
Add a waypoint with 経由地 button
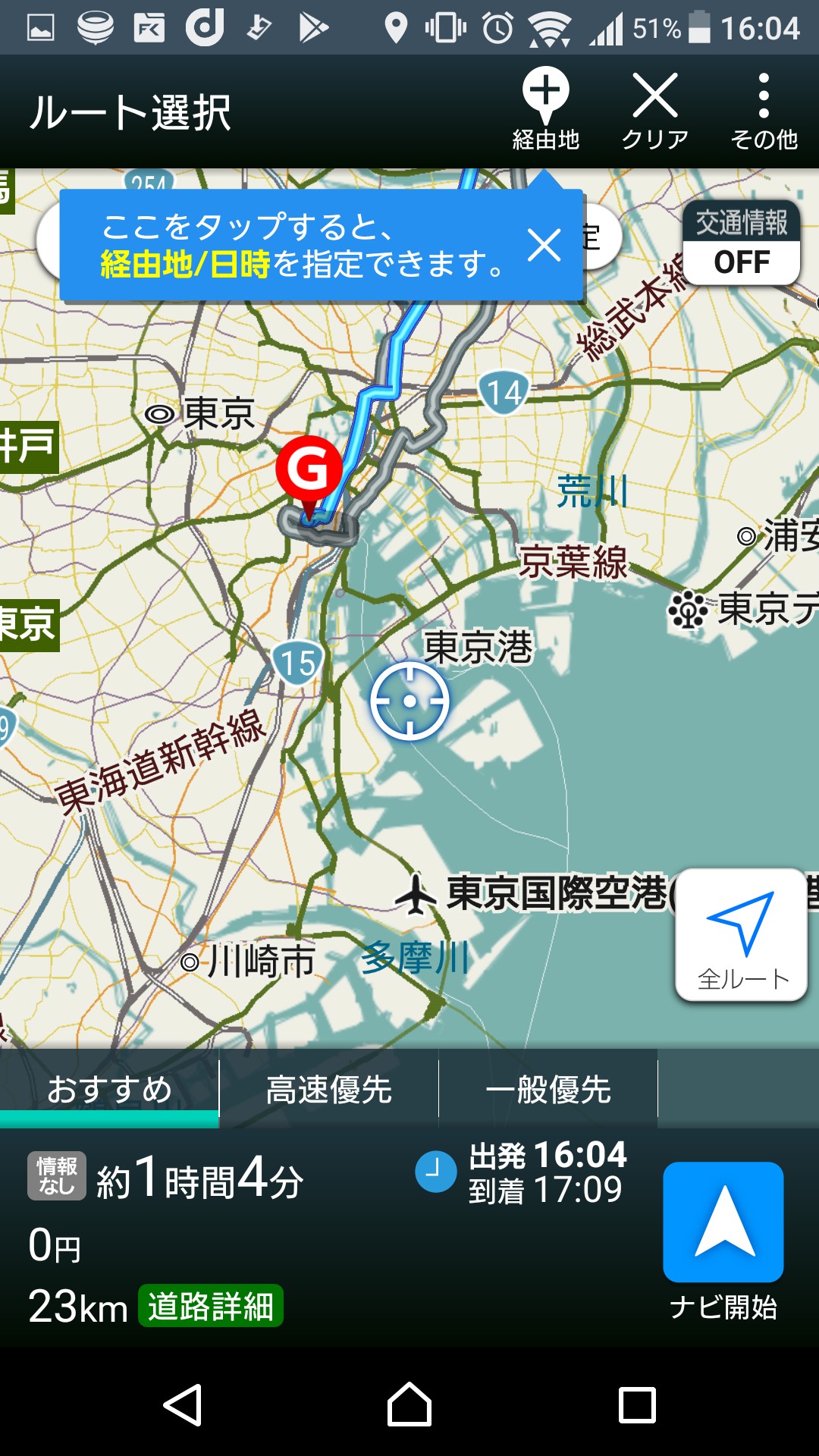point(545,108)
